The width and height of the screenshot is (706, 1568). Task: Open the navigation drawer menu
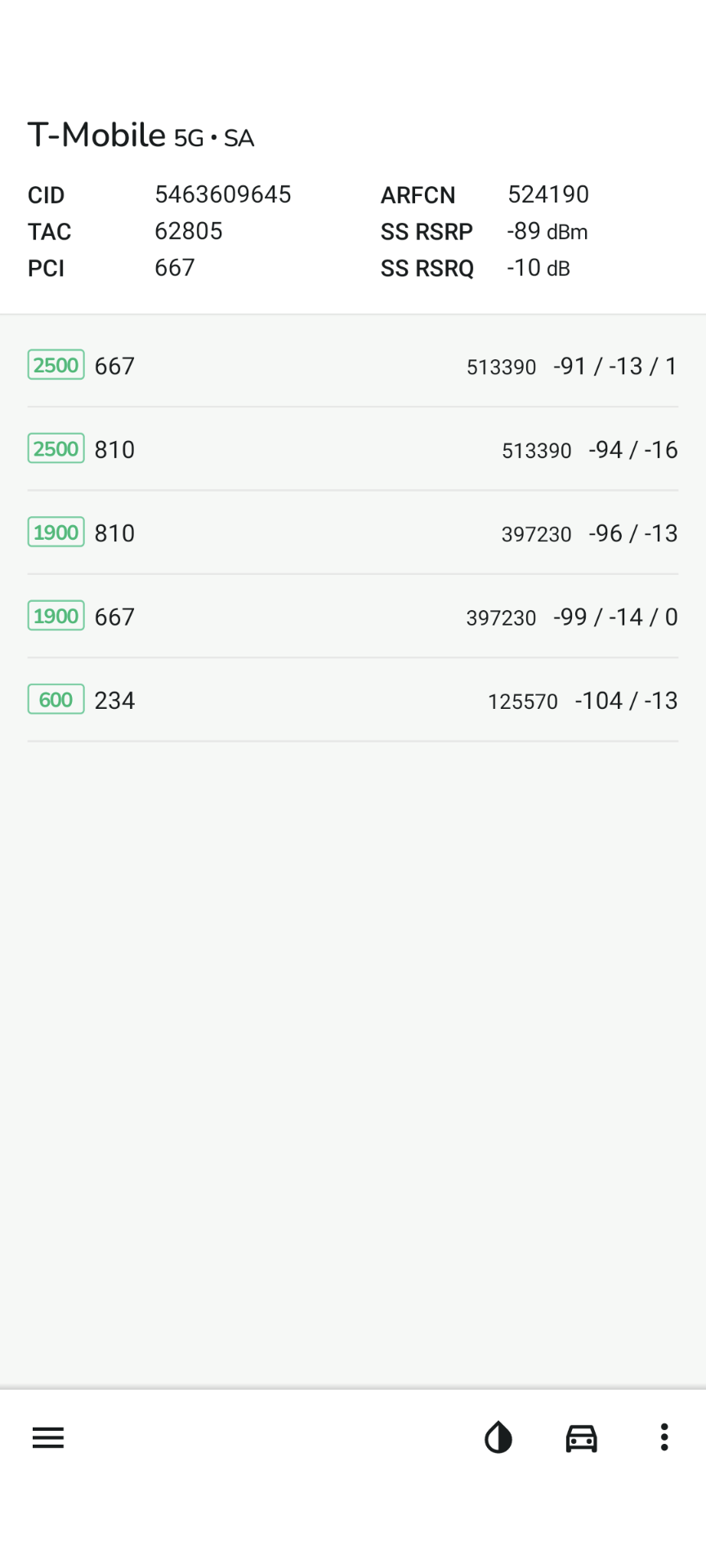(47, 1438)
